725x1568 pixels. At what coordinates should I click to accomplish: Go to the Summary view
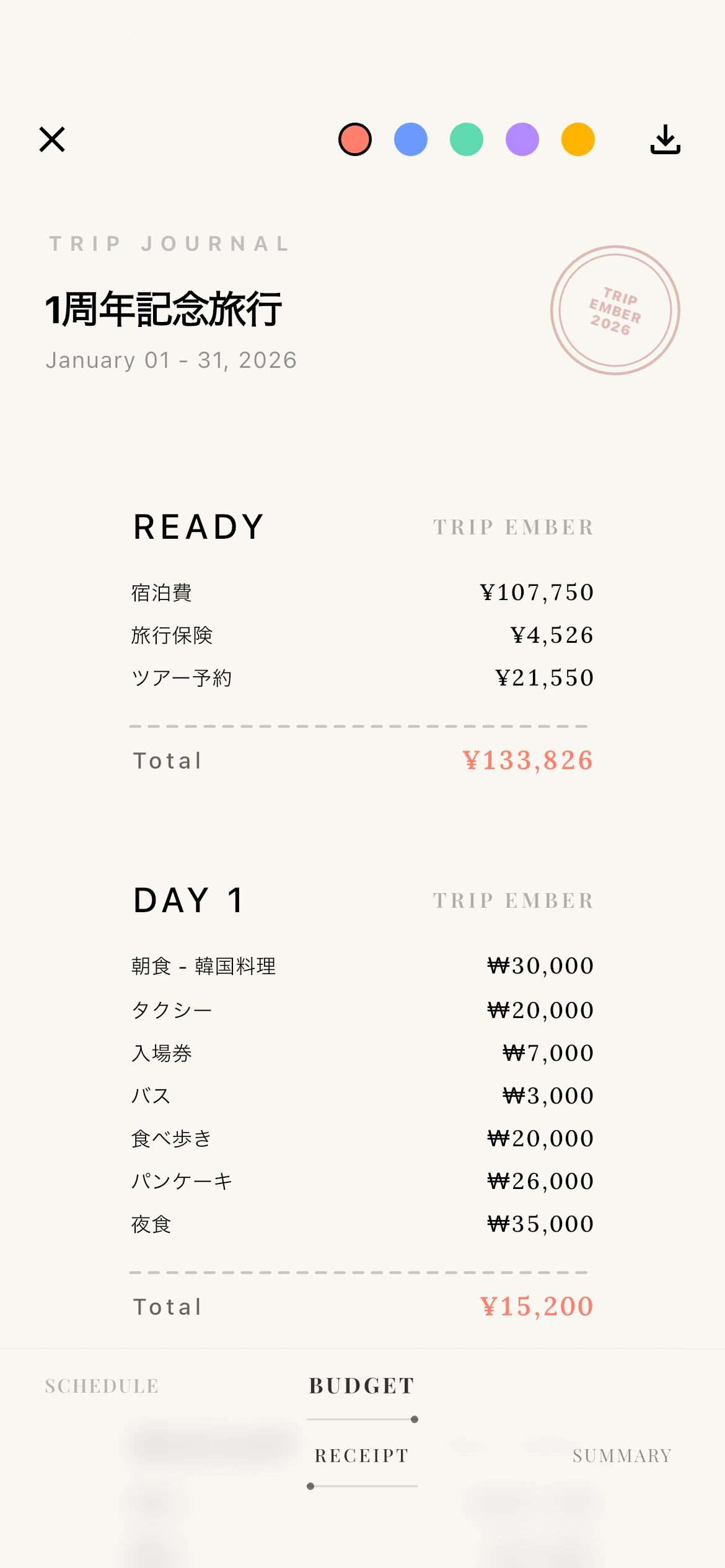coord(622,1455)
